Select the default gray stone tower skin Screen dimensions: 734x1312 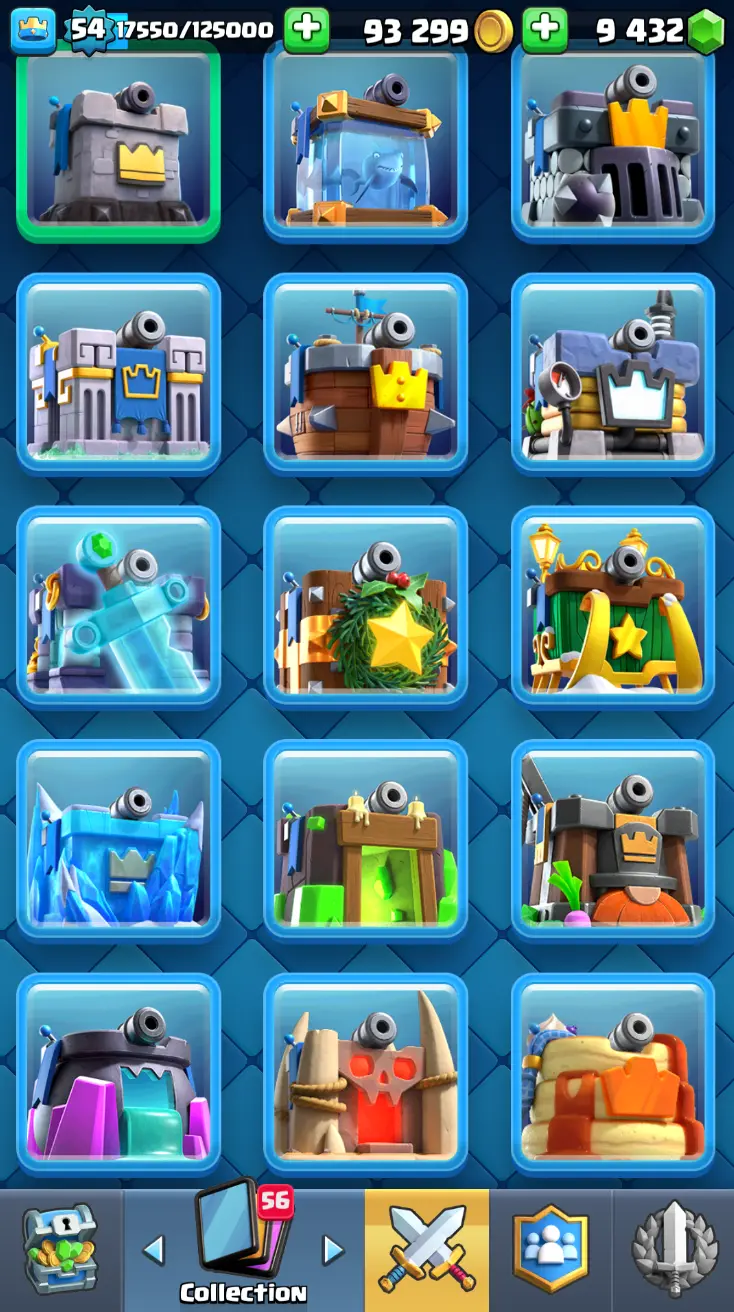(x=118, y=142)
